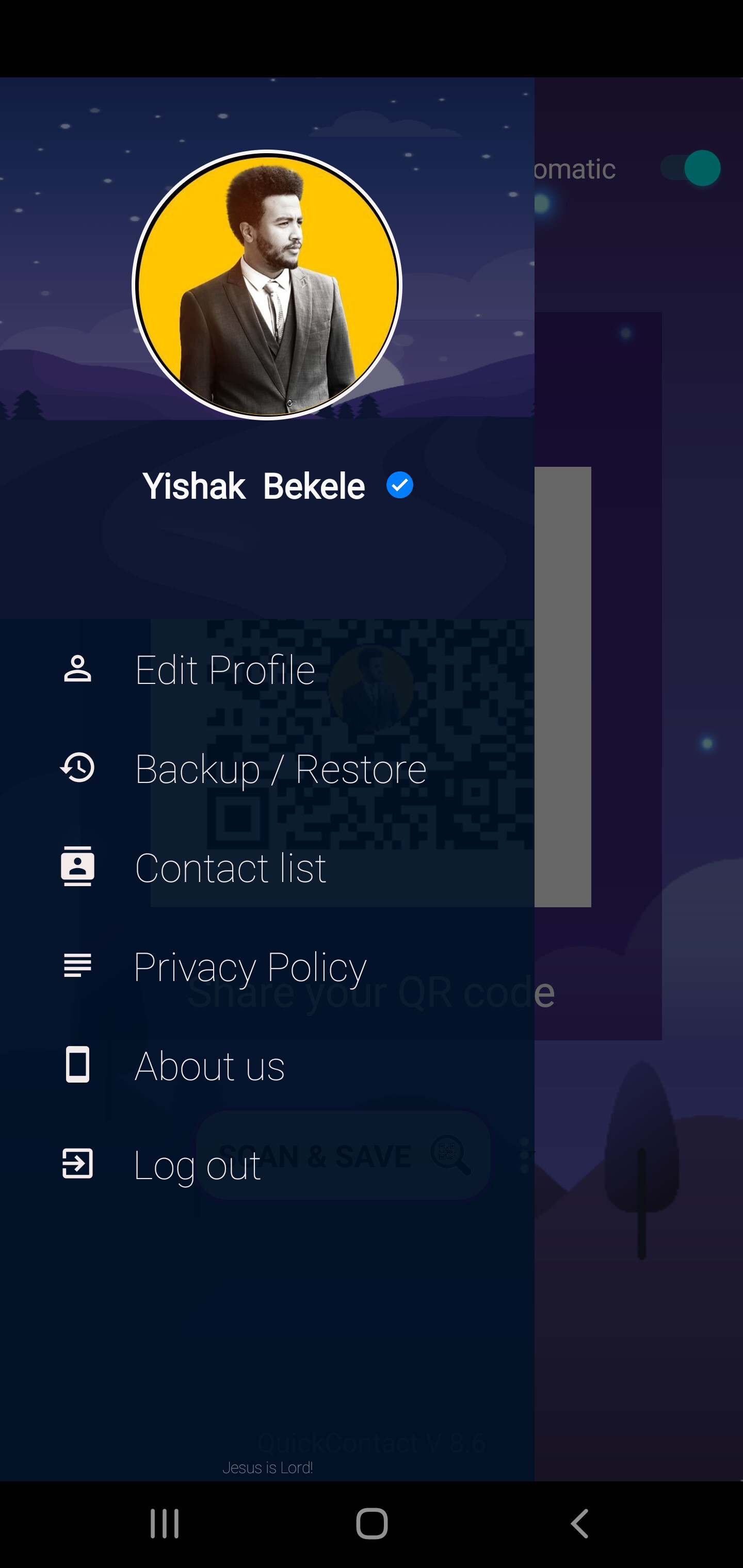Tap Yishak Bekele's profile picture
This screenshot has width=743, height=1568.
(x=267, y=285)
